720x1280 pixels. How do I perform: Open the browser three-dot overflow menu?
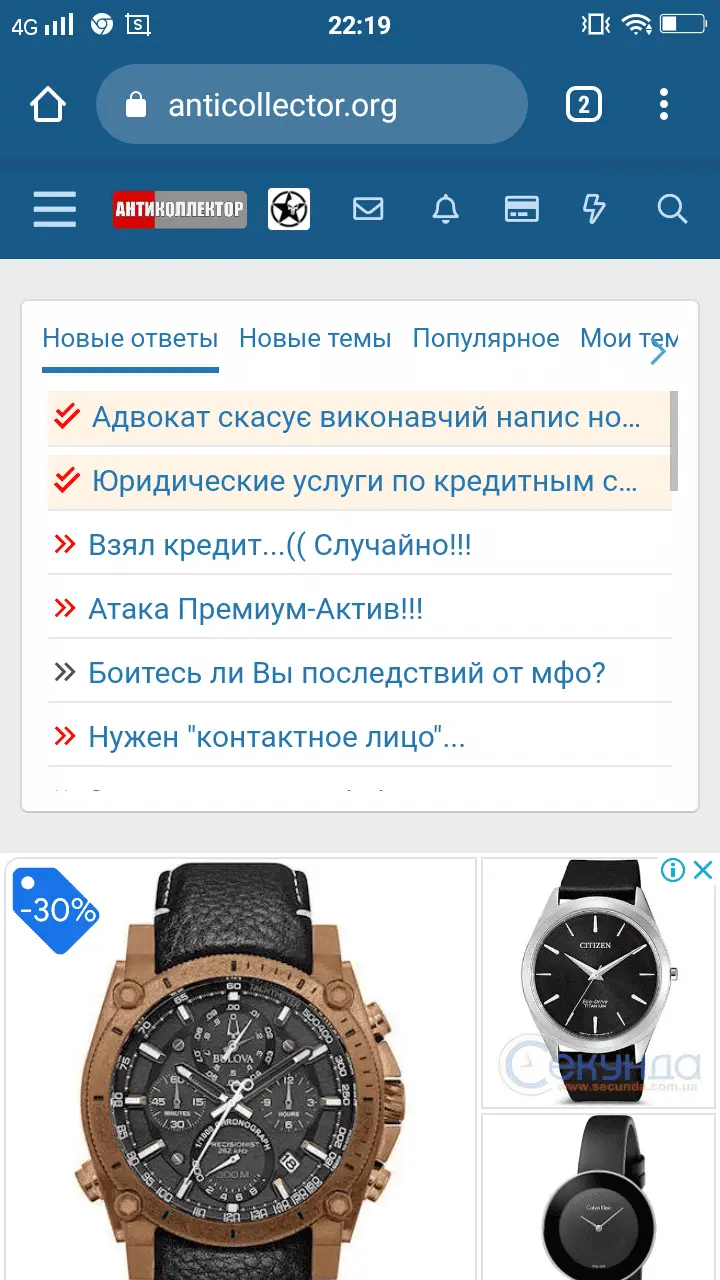click(x=663, y=103)
